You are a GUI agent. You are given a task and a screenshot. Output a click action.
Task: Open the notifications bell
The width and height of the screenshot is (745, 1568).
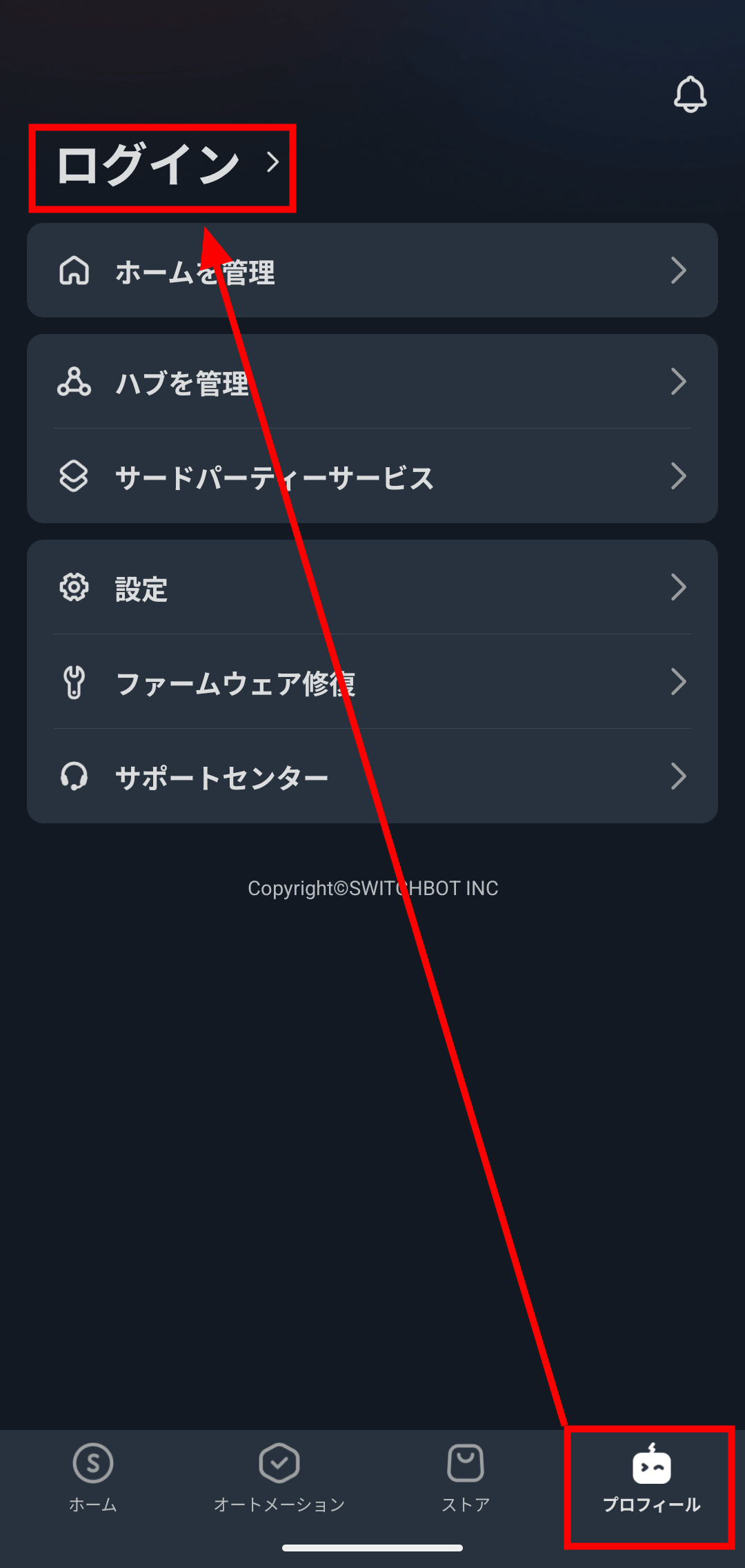pos(690,94)
